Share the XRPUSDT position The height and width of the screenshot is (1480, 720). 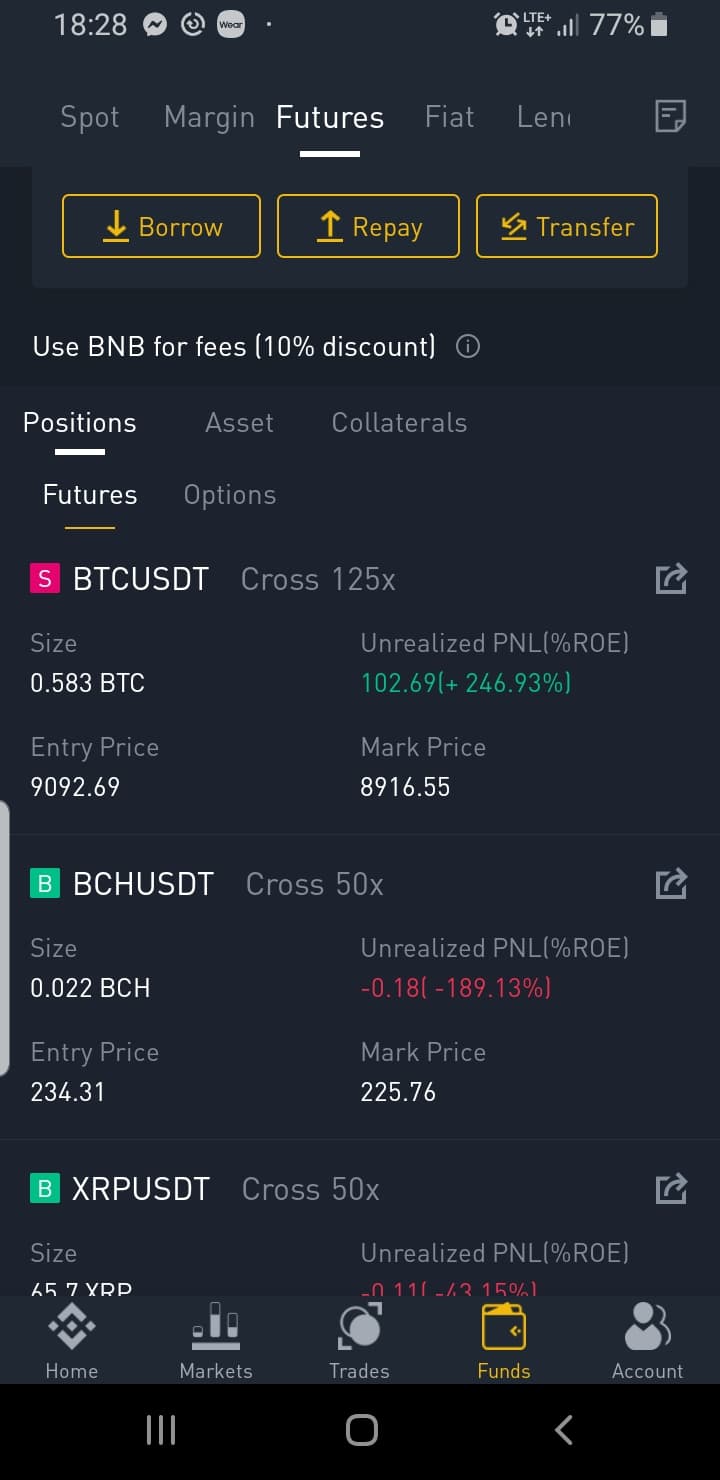[671, 1188]
